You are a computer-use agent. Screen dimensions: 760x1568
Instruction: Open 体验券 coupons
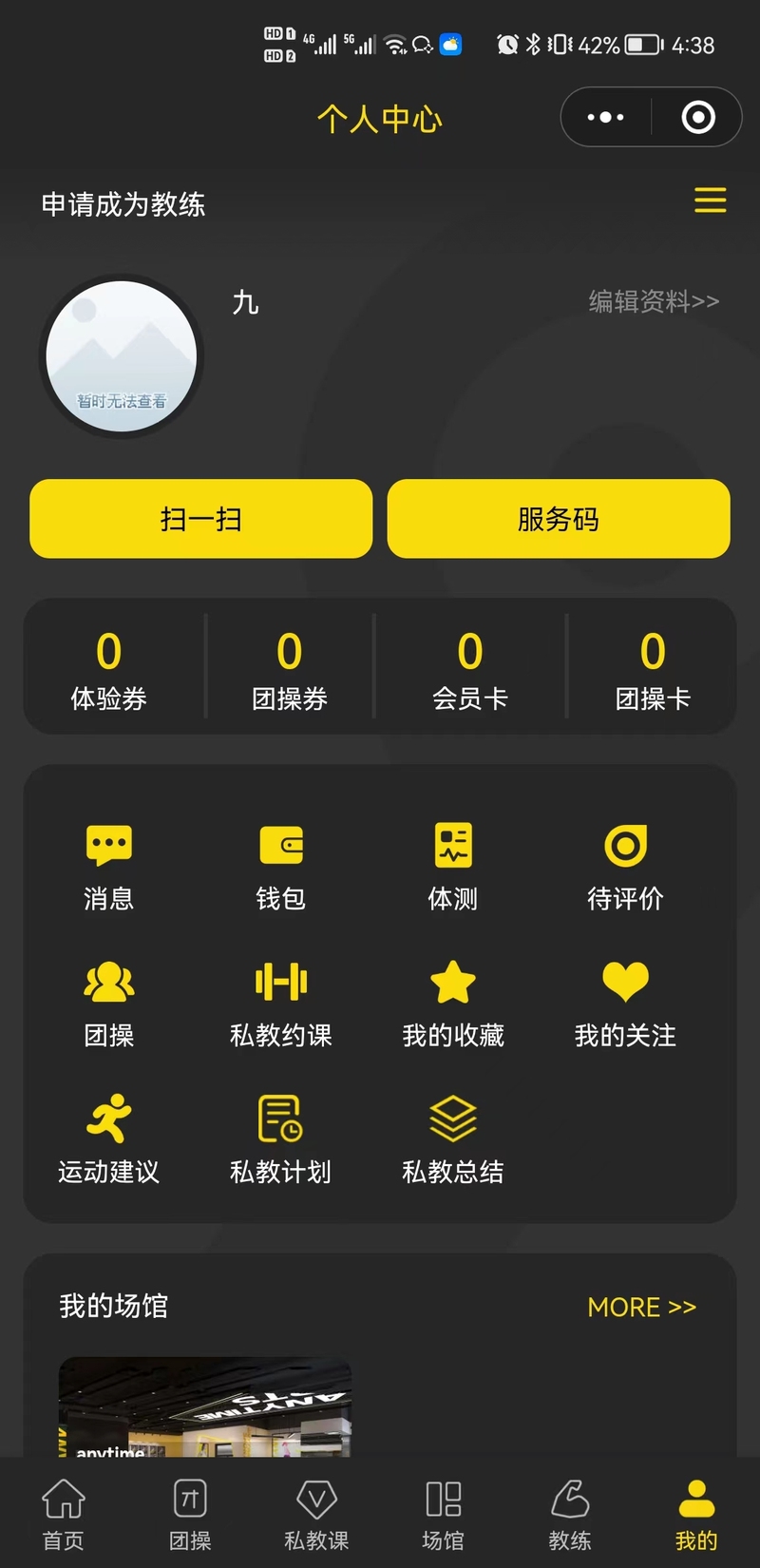tap(109, 671)
